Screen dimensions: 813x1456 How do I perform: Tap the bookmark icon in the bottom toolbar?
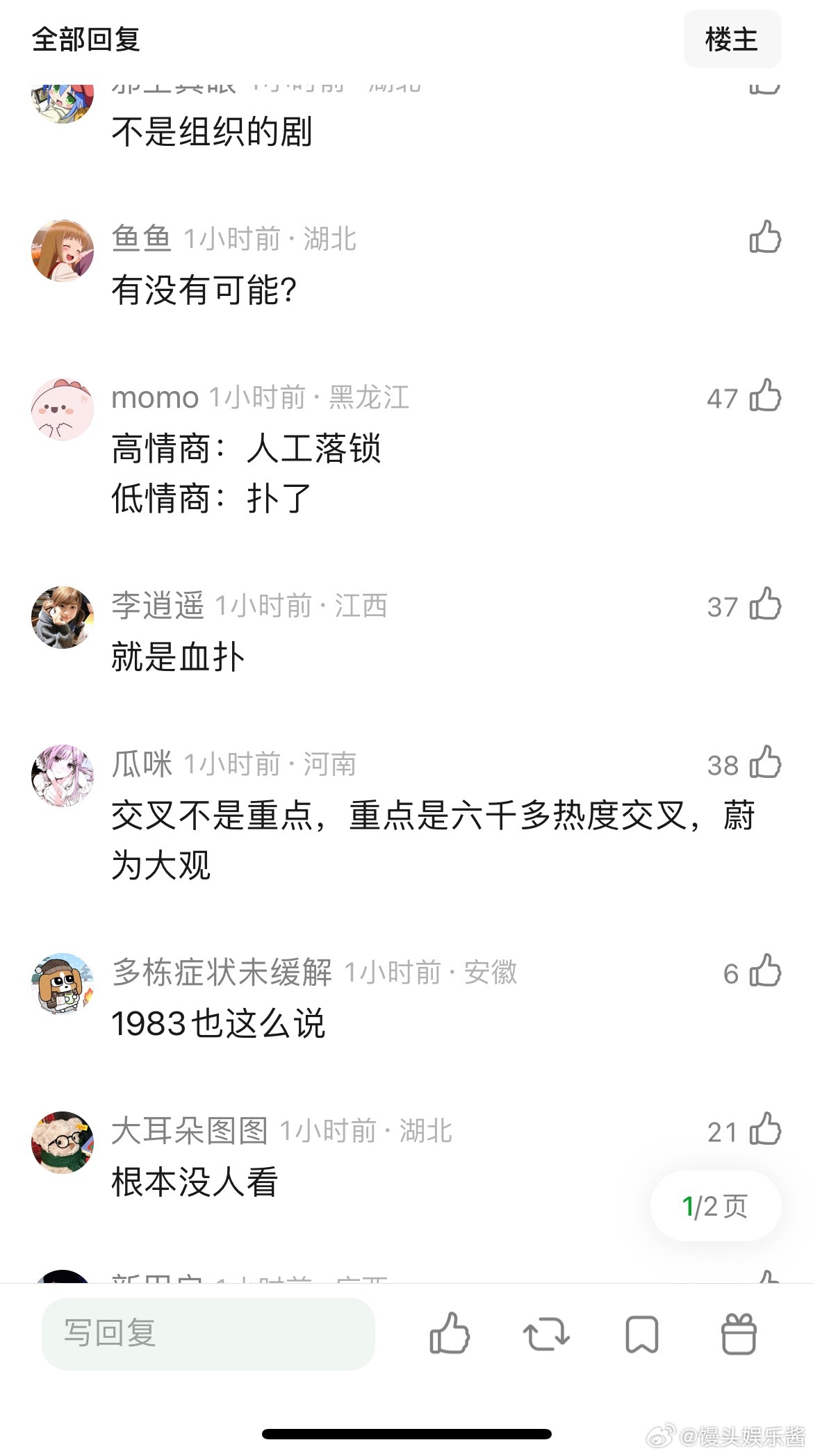point(641,1334)
